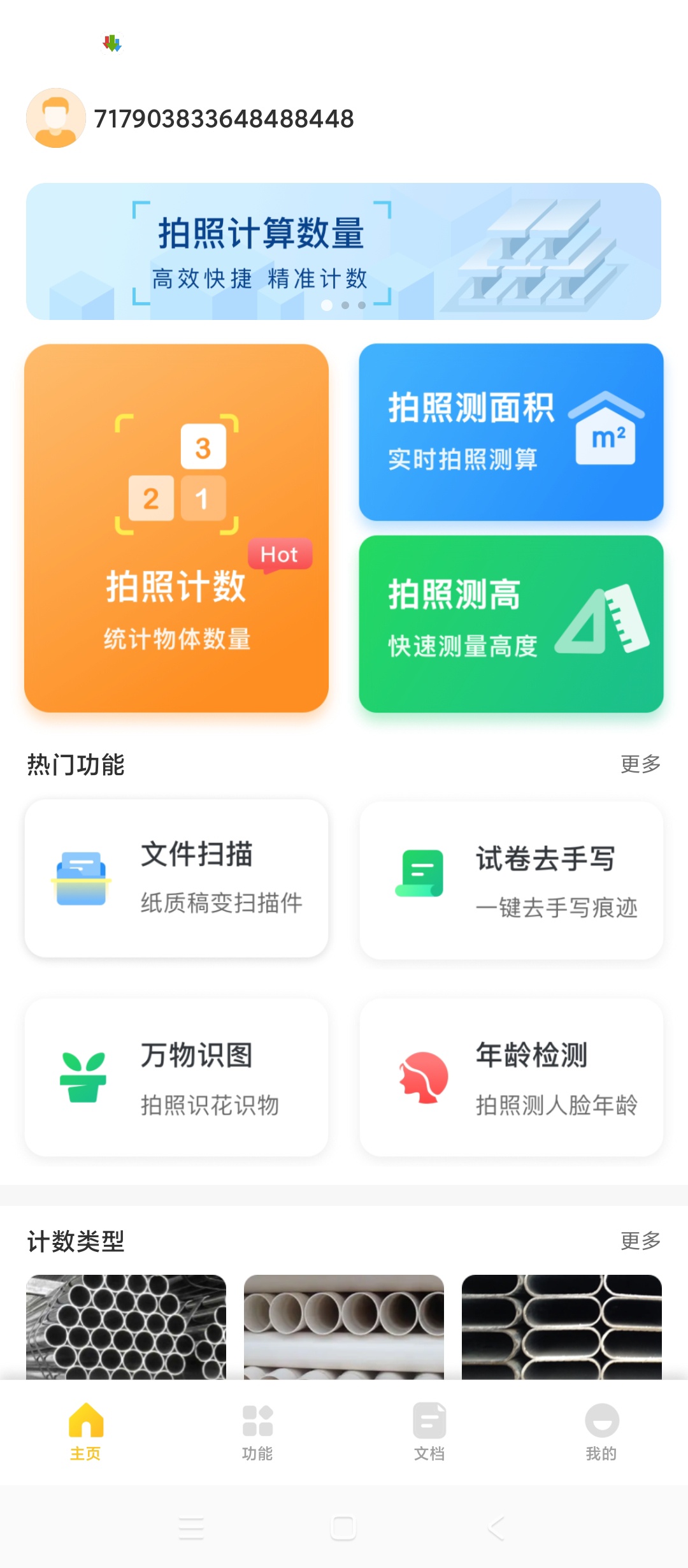Select the round steel pipes counting type
This screenshot has height=1568, width=688.
[x=126, y=1327]
